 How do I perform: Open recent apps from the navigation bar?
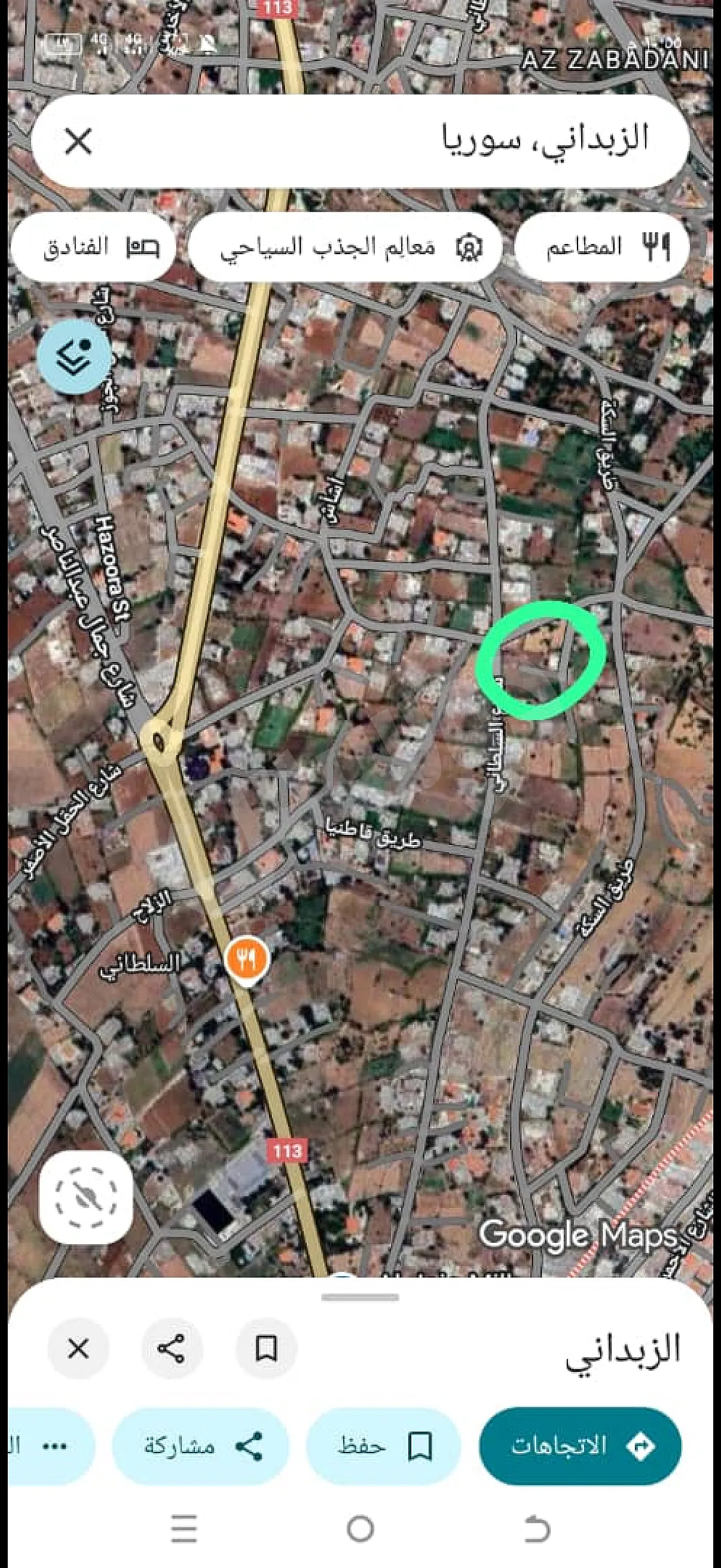tap(184, 1529)
